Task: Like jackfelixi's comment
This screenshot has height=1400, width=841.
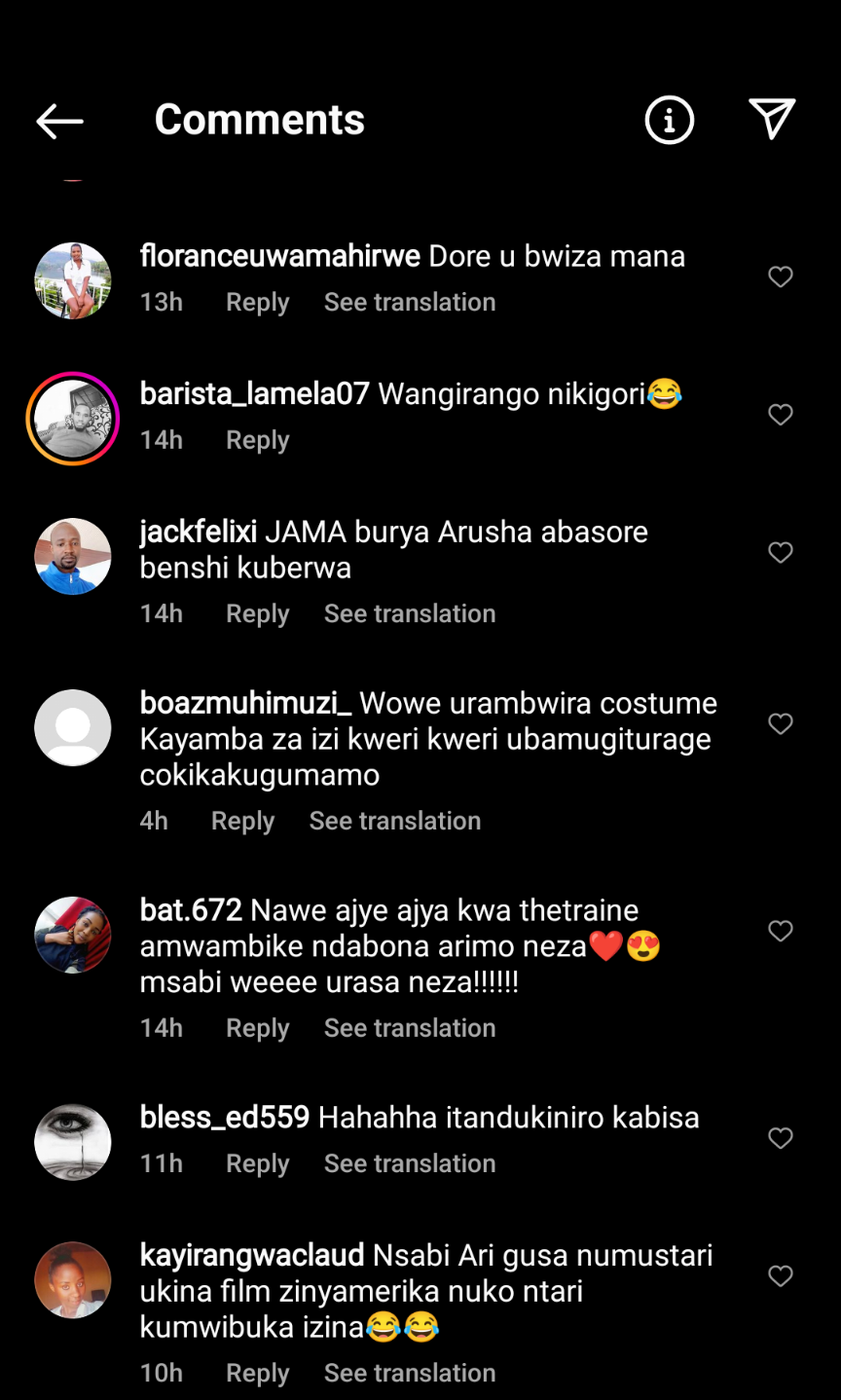Action: coord(781,552)
